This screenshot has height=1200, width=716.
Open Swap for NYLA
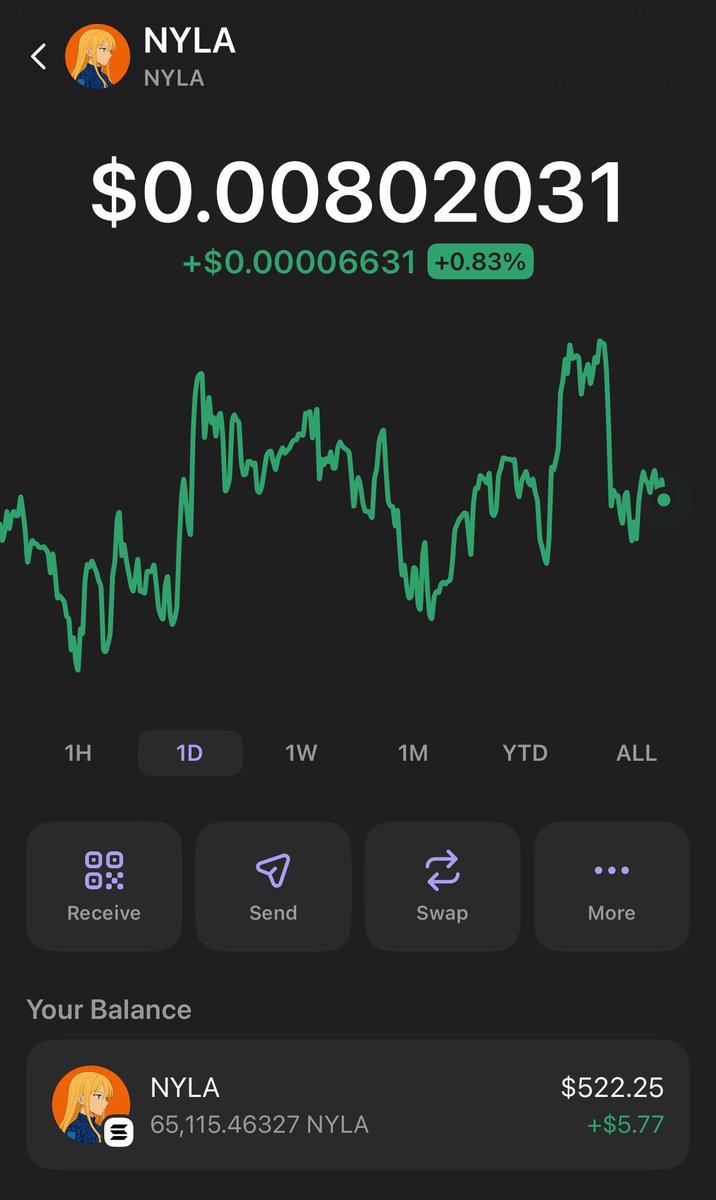coord(442,886)
